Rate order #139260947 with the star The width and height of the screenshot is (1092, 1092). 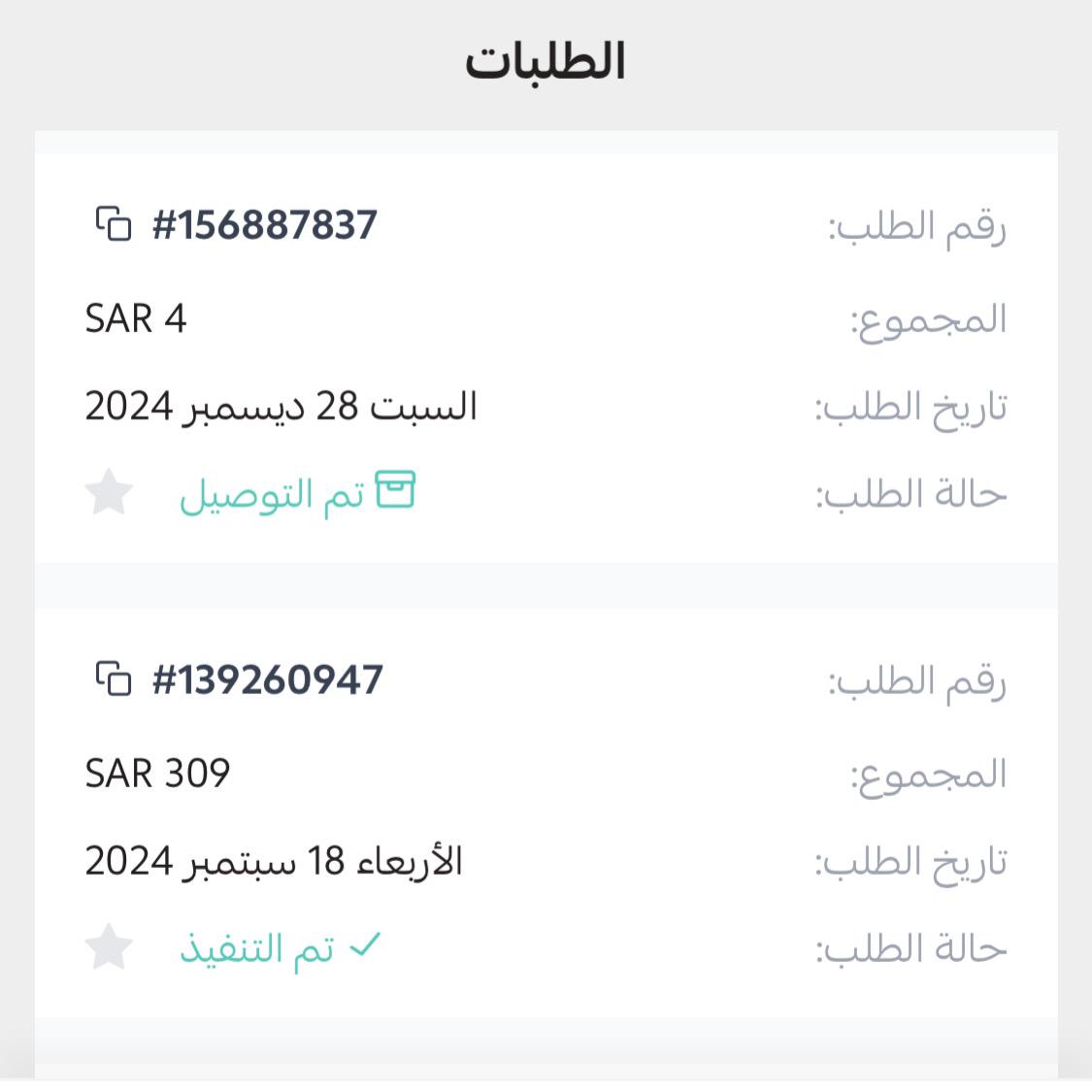click(x=109, y=947)
